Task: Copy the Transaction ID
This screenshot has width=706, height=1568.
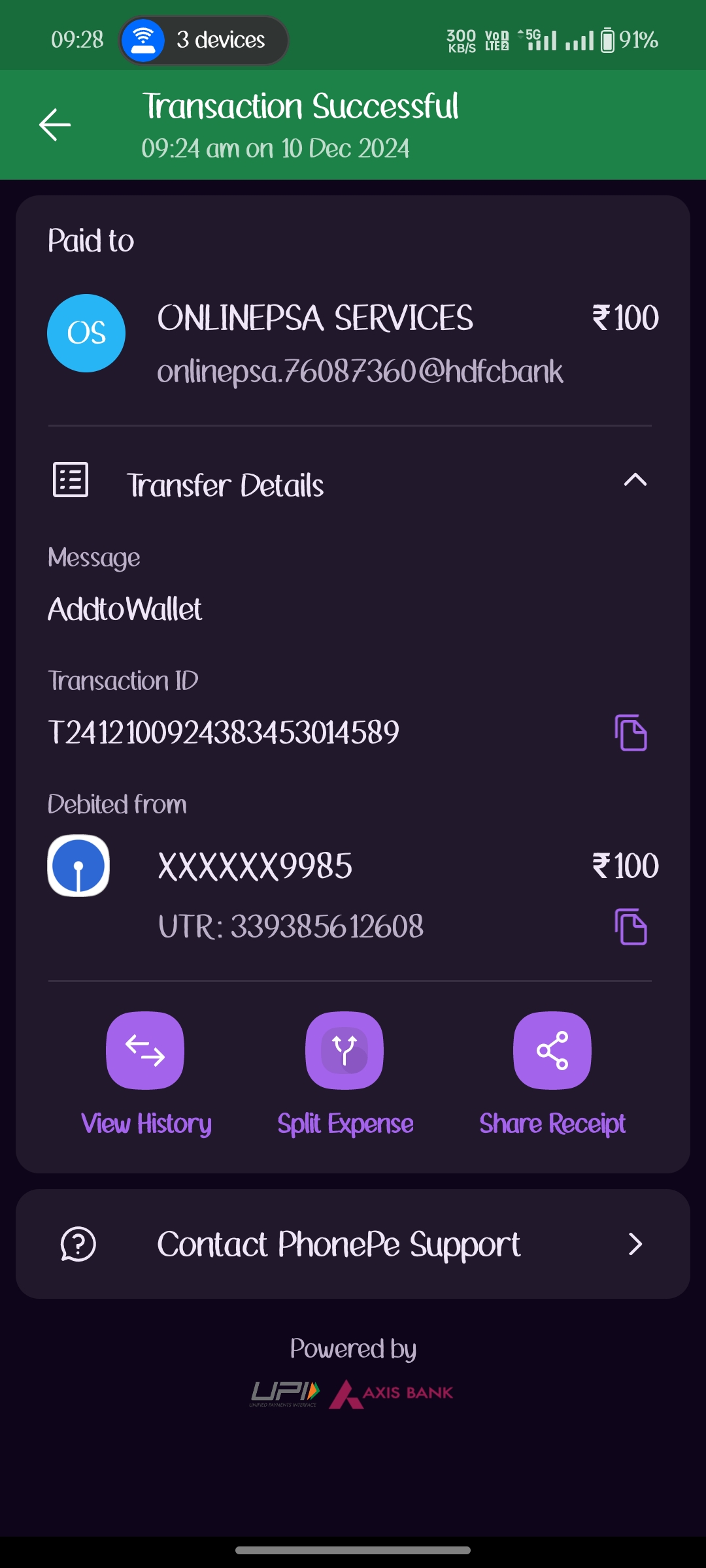Action: click(x=631, y=732)
